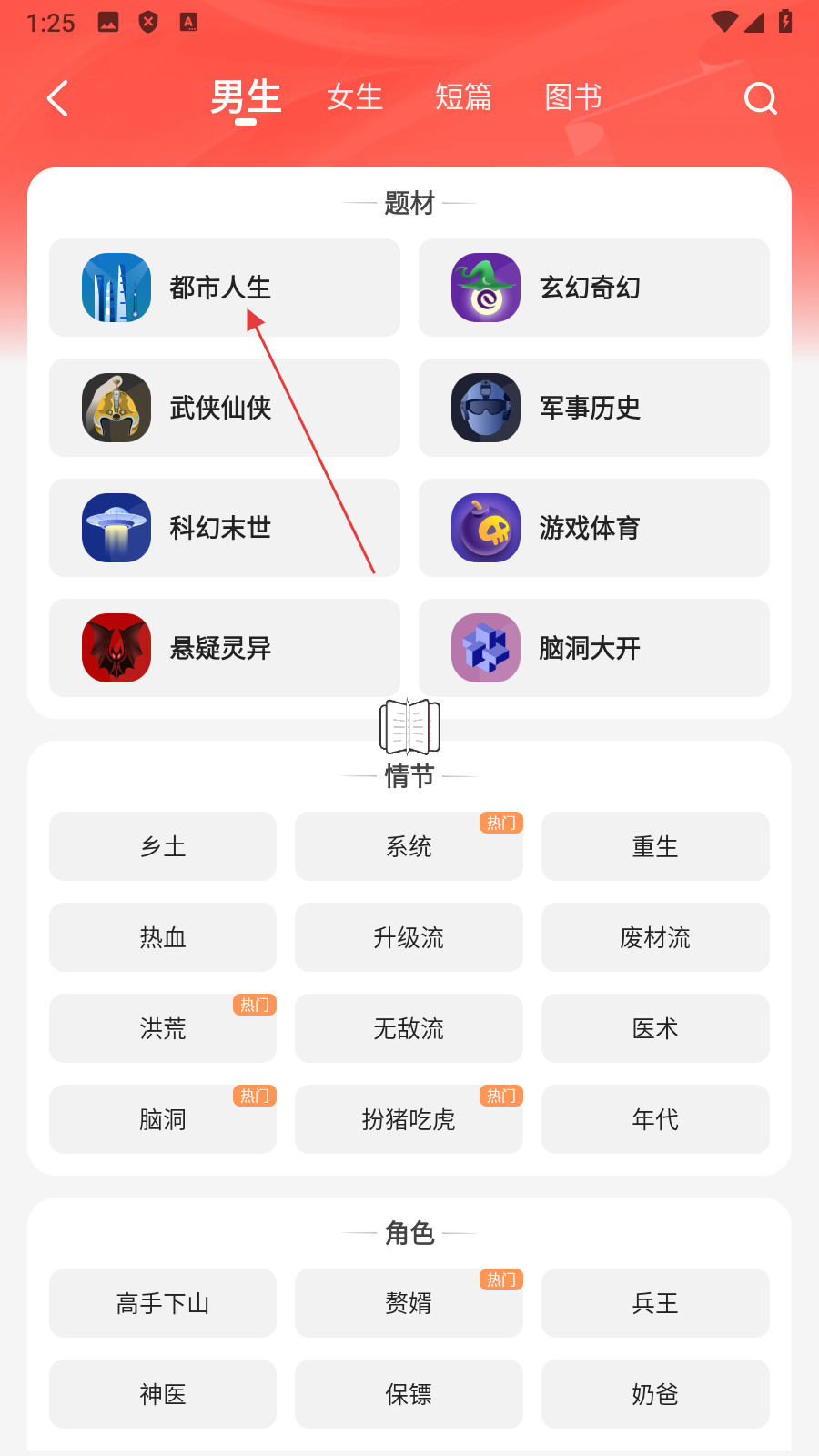
Task: Choose the 神医 role chip
Action: tap(163, 1394)
